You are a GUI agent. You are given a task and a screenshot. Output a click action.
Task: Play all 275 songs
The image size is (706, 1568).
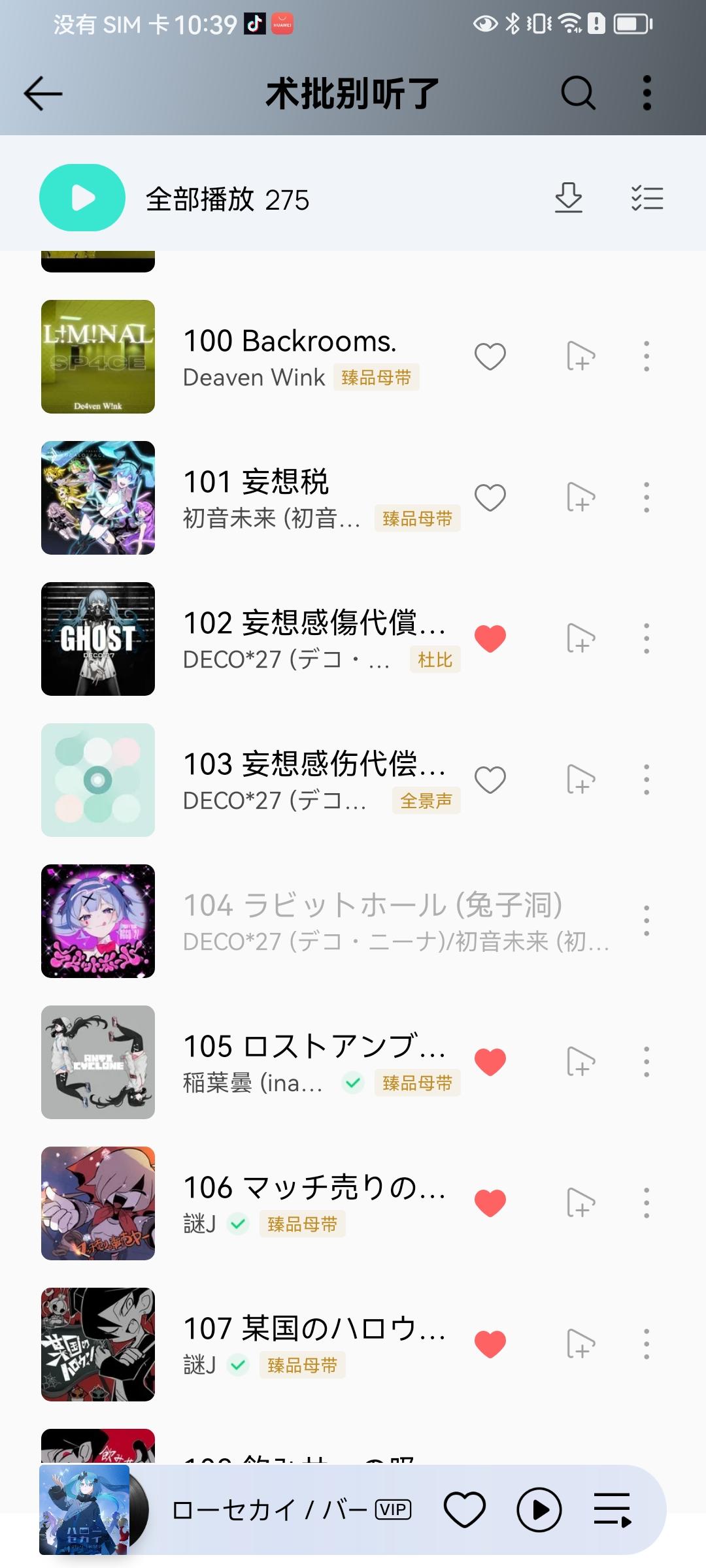tap(82, 198)
